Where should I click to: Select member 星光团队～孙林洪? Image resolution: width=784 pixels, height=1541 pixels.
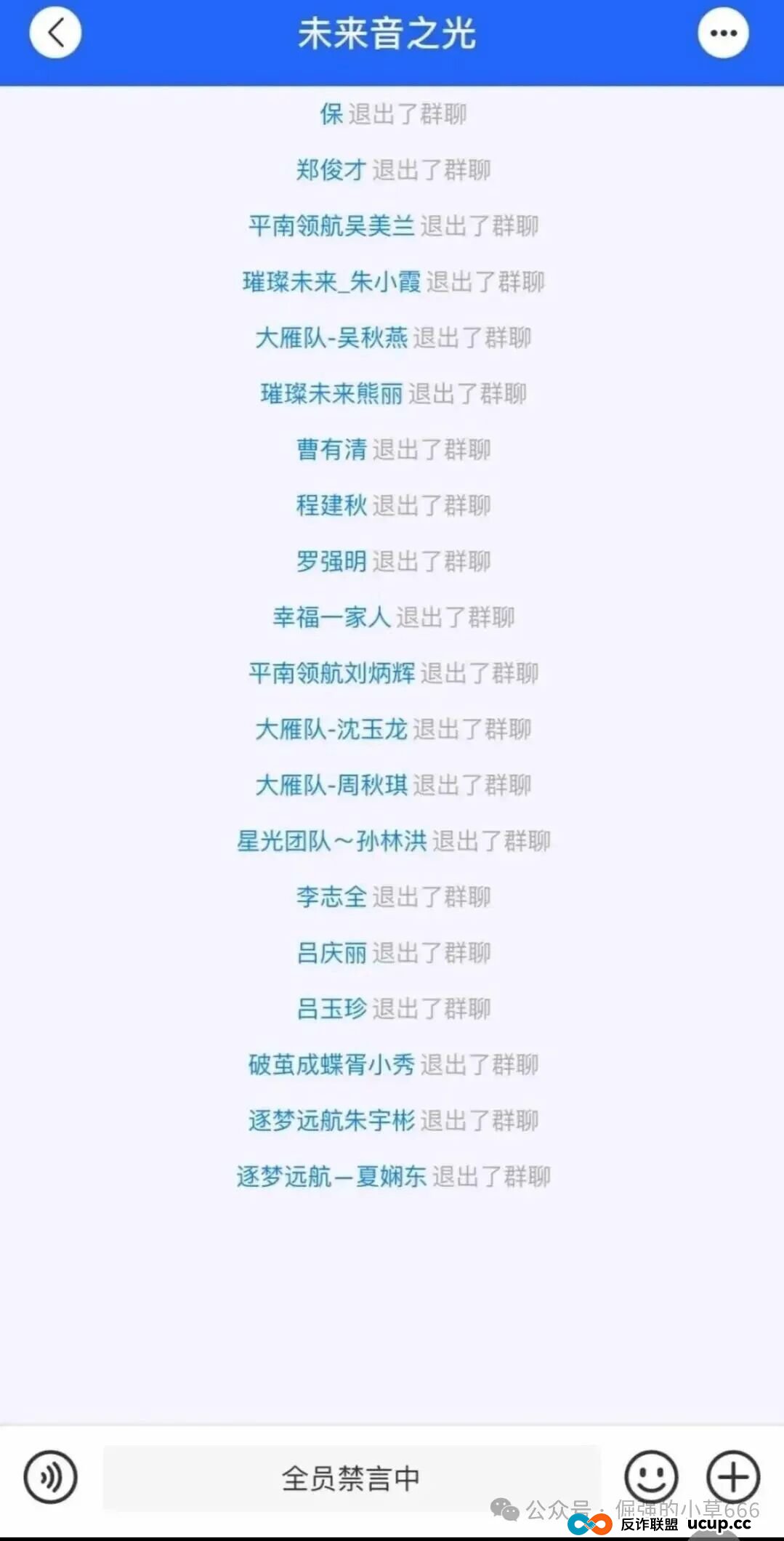pyautogui.click(x=331, y=841)
